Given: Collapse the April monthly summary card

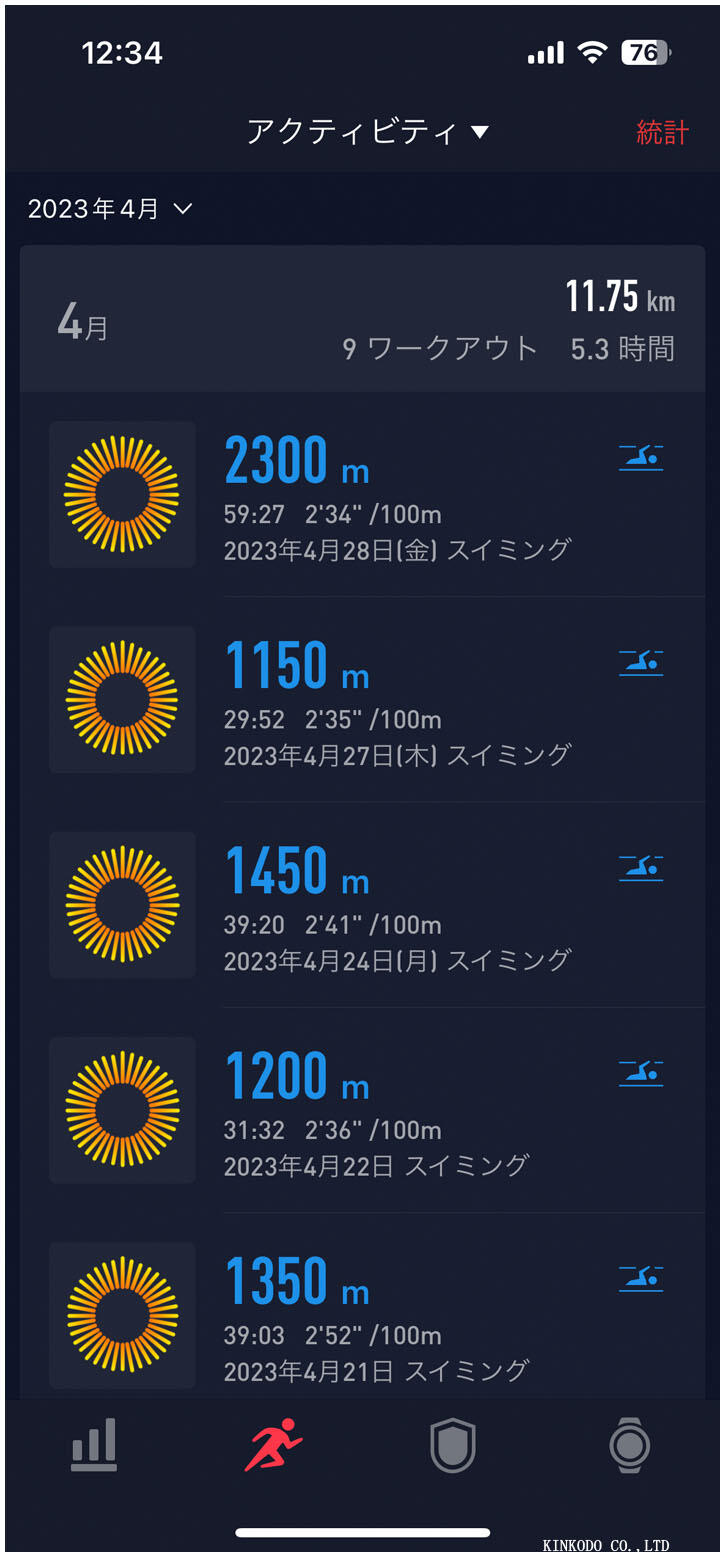Looking at the screenshot, I should tap(362, 315).
